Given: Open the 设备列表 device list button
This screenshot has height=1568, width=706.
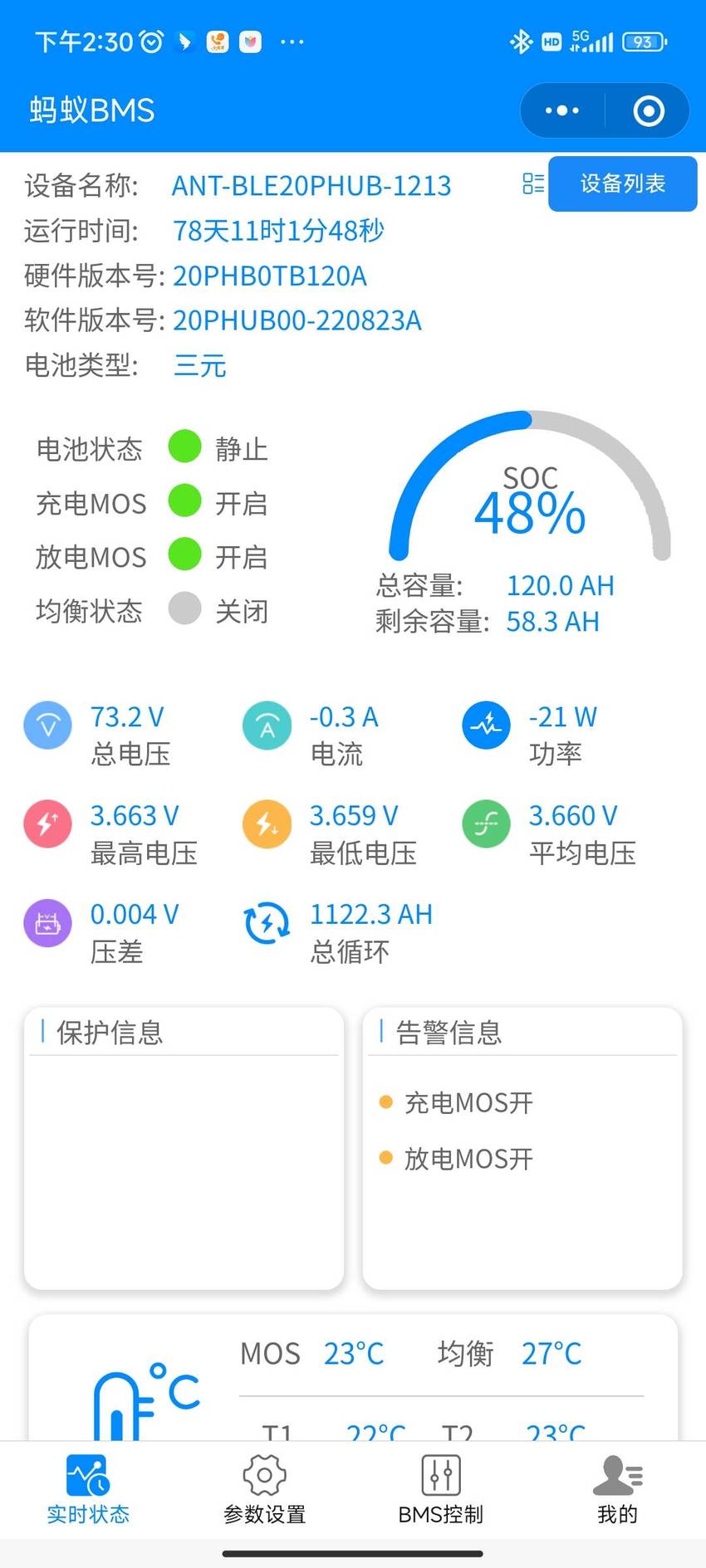Looking at the screenshot, I should coord(622,183).
